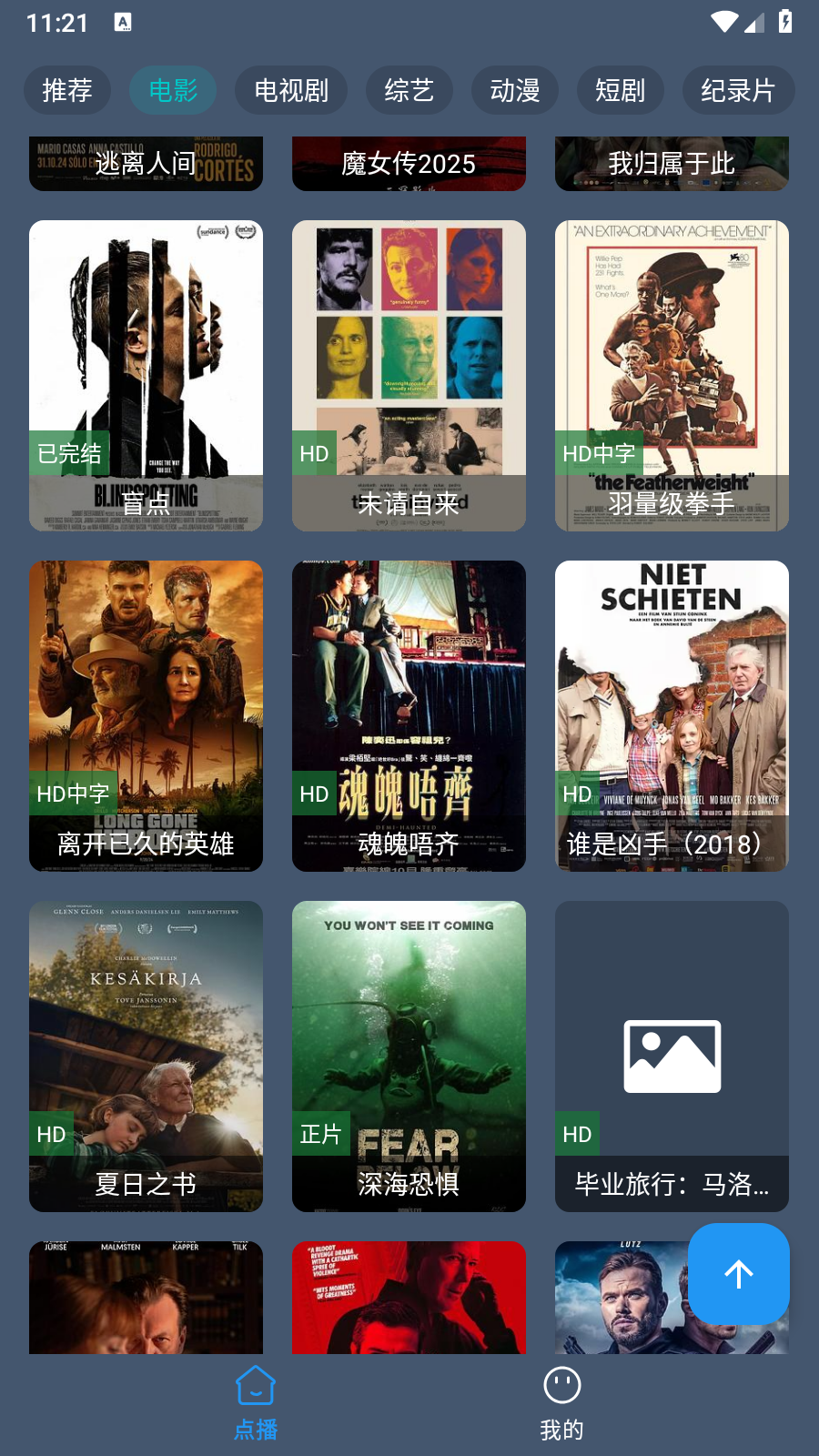Screen dimensions: 819x1456
Task: Open the 魂魄唔齐 poster
Action: 409,716
